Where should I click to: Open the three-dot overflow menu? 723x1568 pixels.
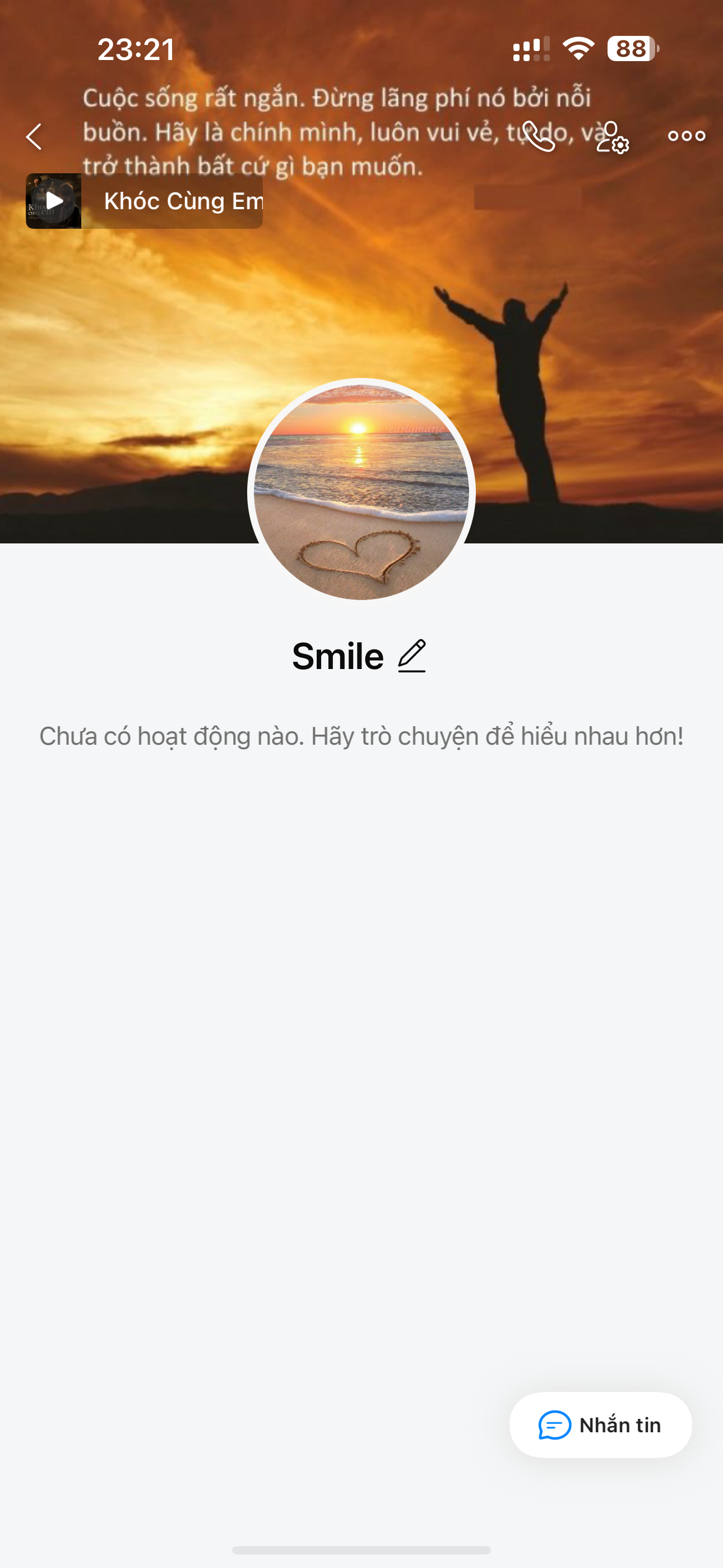click(x=687, y=136)
